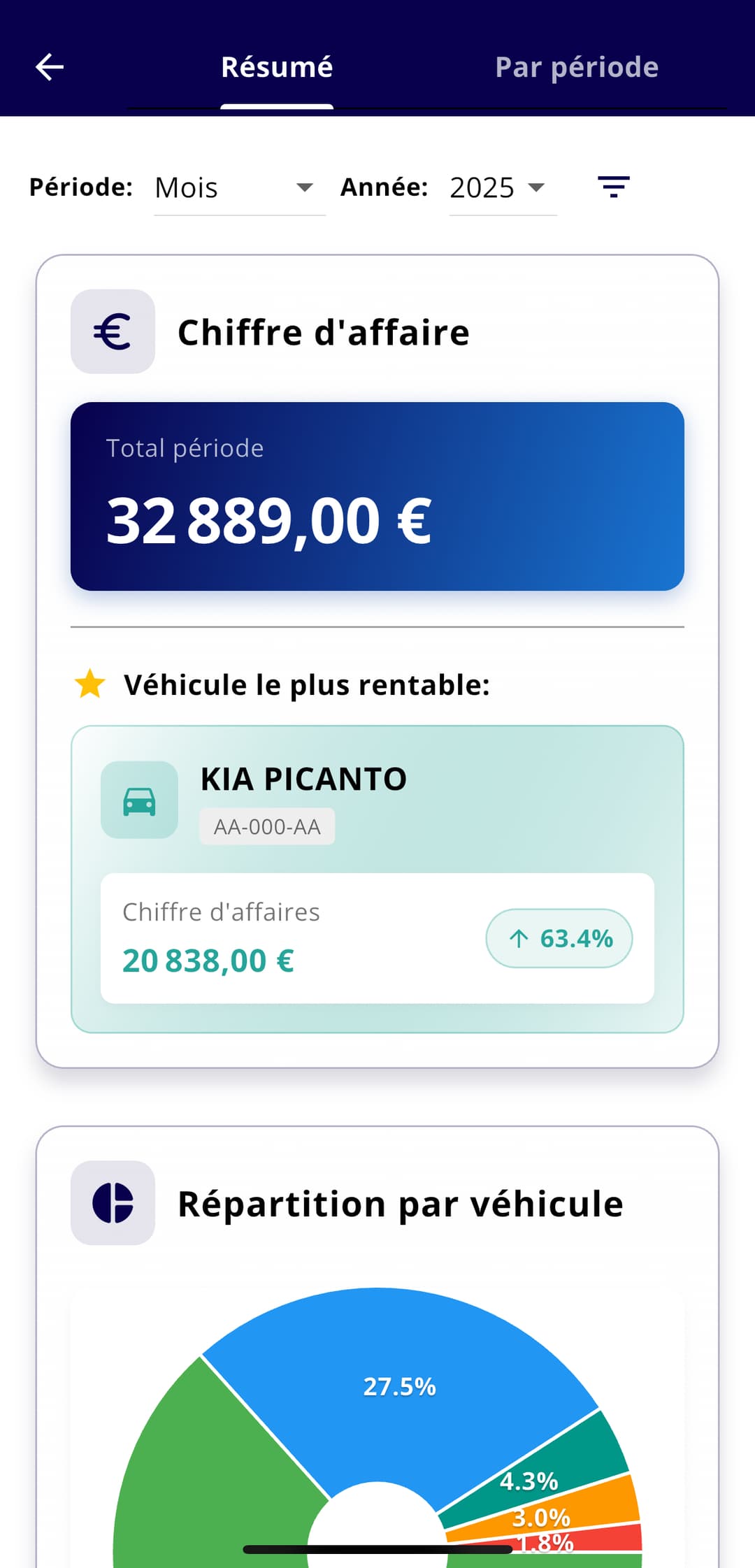The height and width of the screenshot is (1568, 755).
Task: Click the 63.4% growth badge
Action: pos(559,939)
